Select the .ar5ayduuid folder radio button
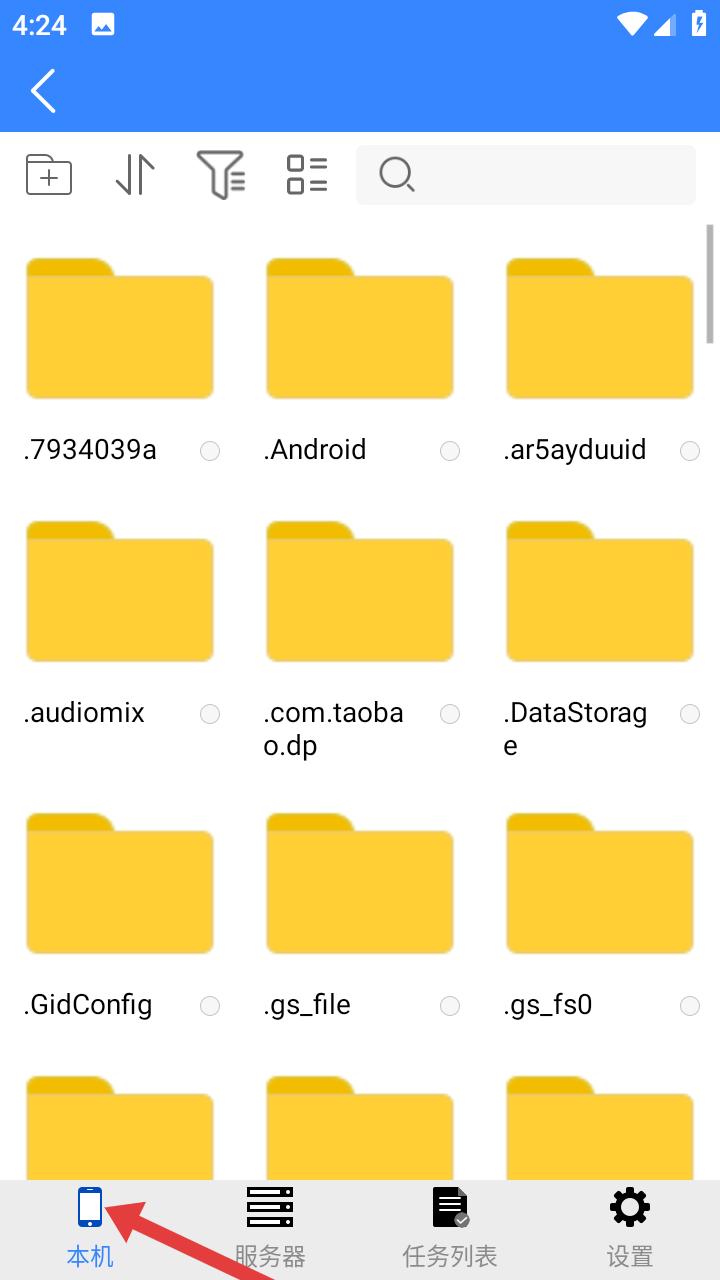This screenshot has height=1280, width=720. point(690,451)
